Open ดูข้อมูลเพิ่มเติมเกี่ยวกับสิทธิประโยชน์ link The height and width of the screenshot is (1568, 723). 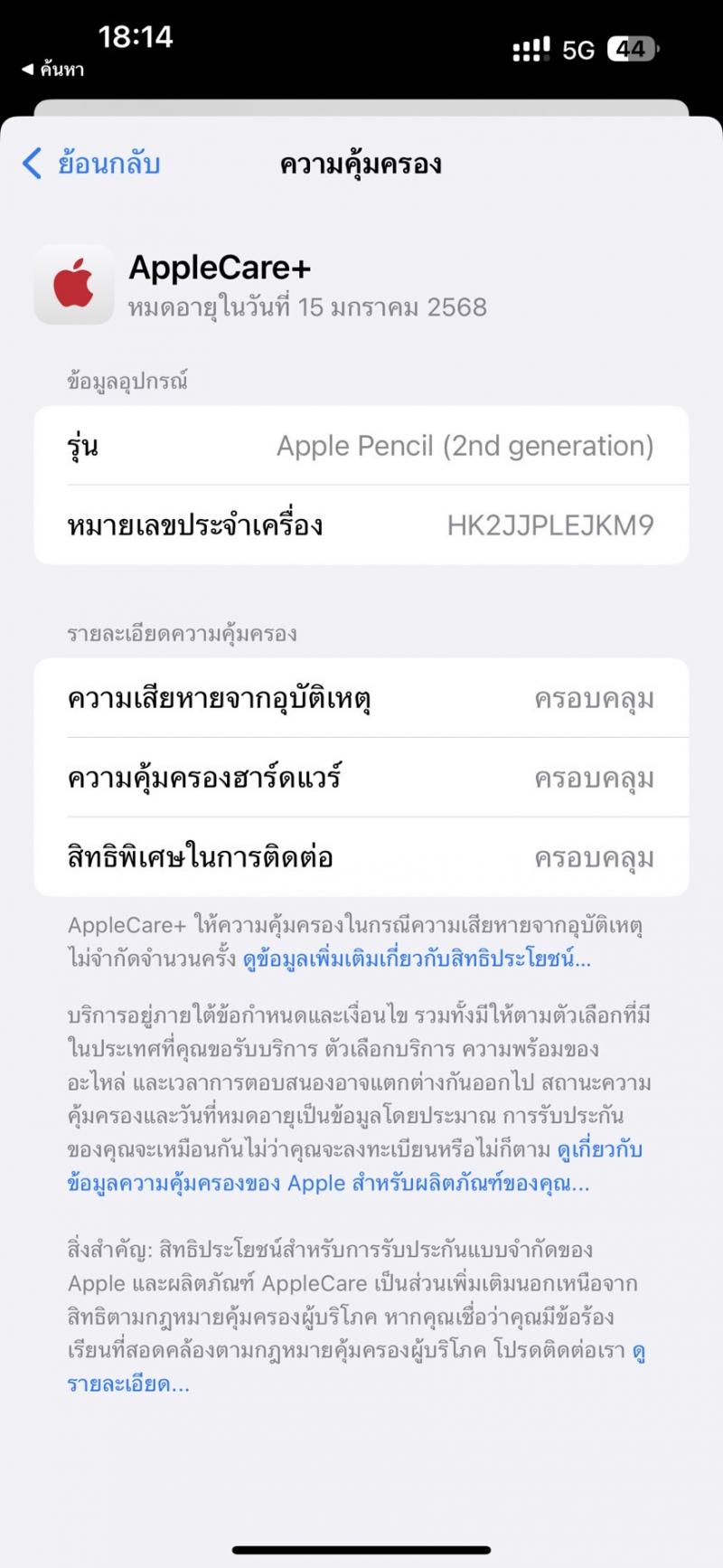tap(417, 959)
